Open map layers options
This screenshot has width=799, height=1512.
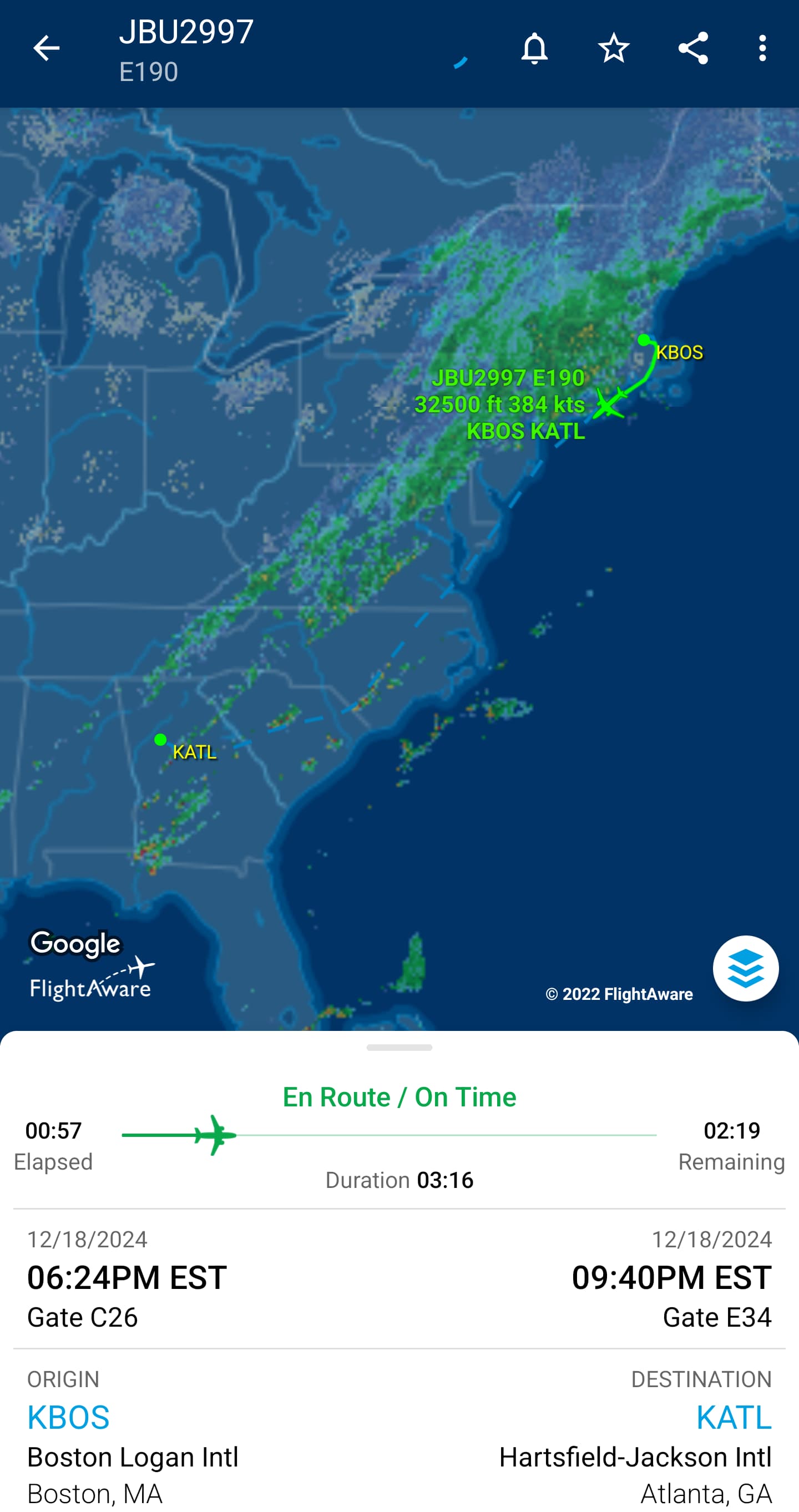pyautogui.click(x=745, y=968)
